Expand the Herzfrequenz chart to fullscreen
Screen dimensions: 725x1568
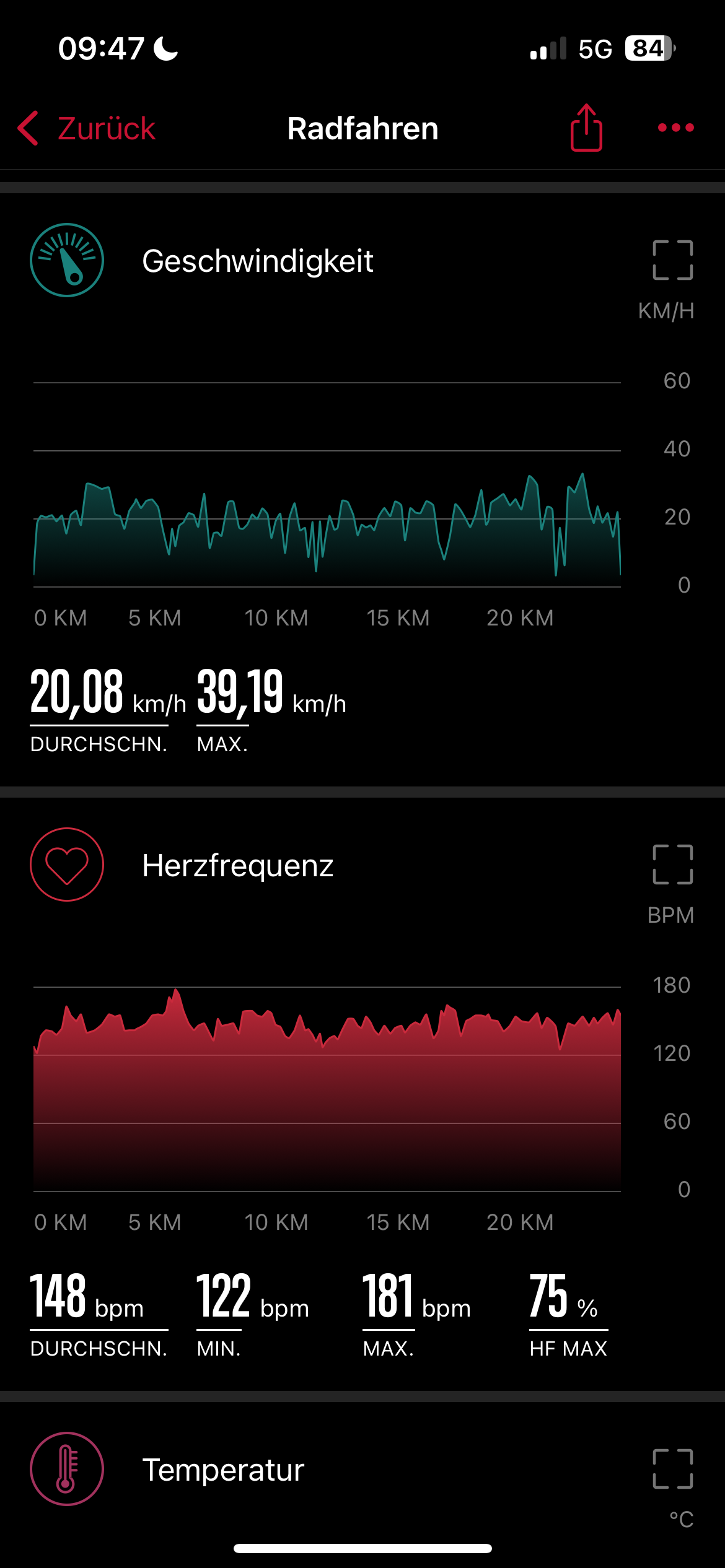click(x=672, y=865)
